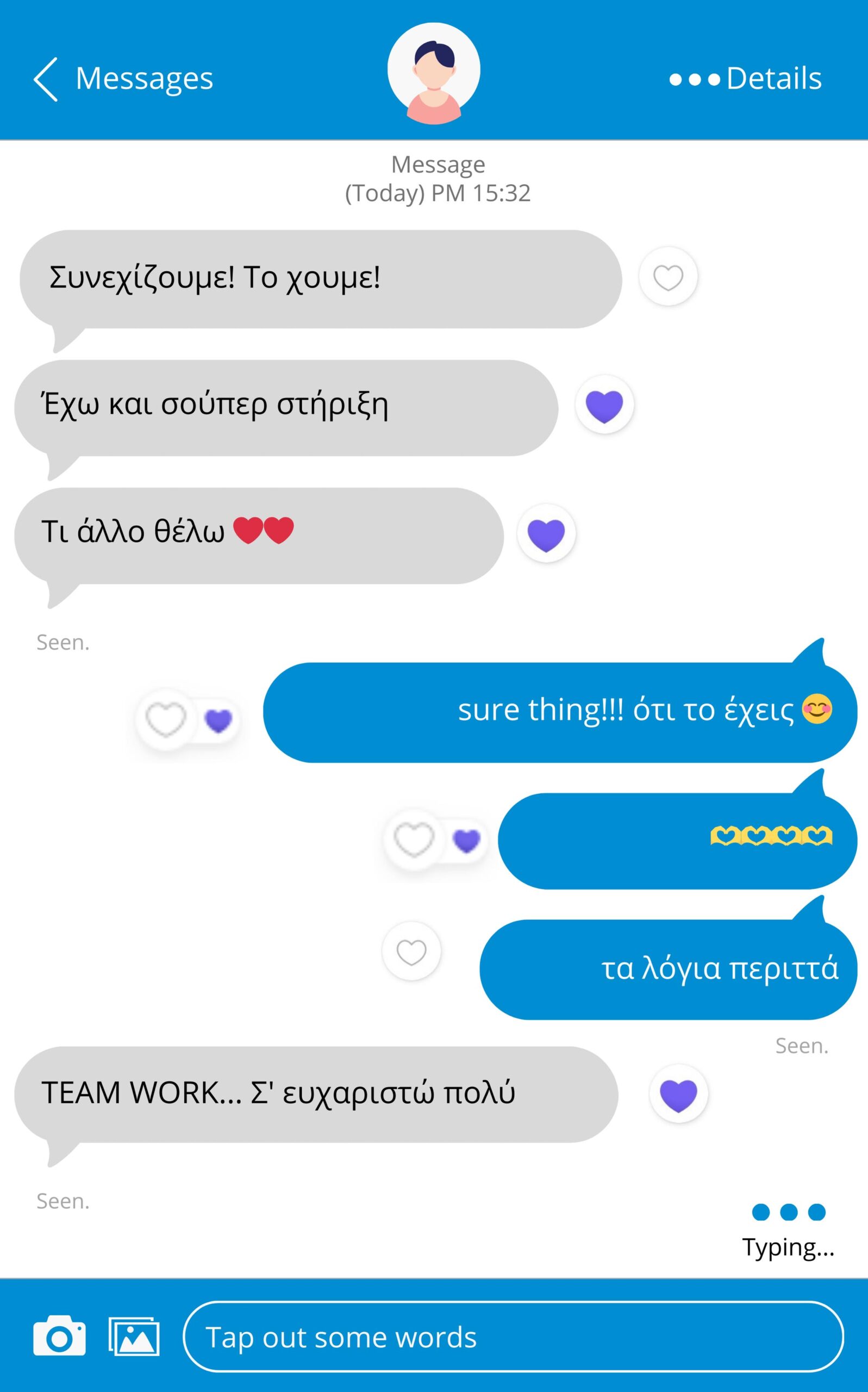Focus the 'Tap out some words' field
Image resolution: width=868 pixels, height=1392 pixels.
click(513, 1337)
